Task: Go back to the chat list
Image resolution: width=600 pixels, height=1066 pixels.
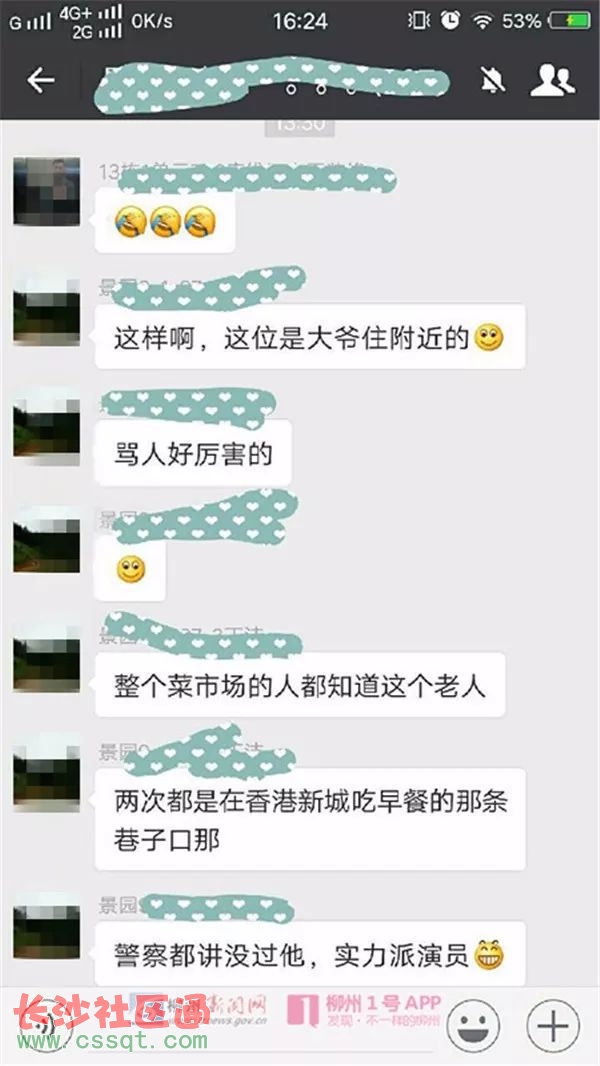Action: coord(41,81)
